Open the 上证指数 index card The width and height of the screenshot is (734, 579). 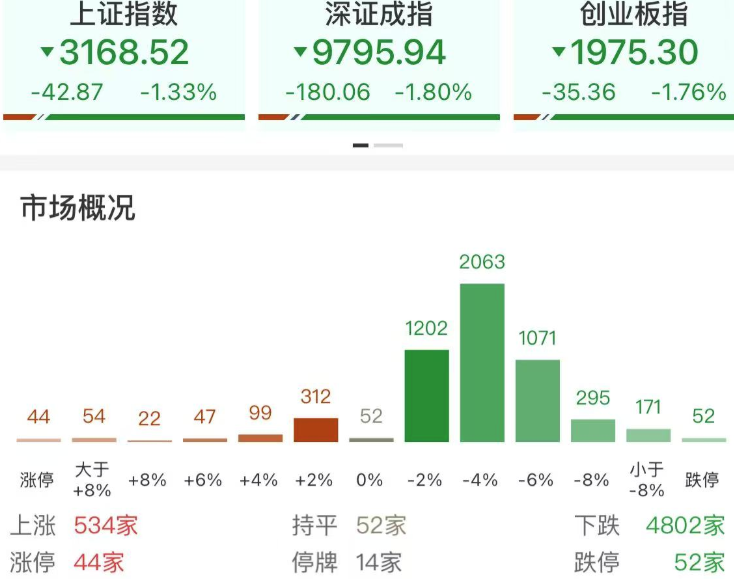tap(124, 60)
